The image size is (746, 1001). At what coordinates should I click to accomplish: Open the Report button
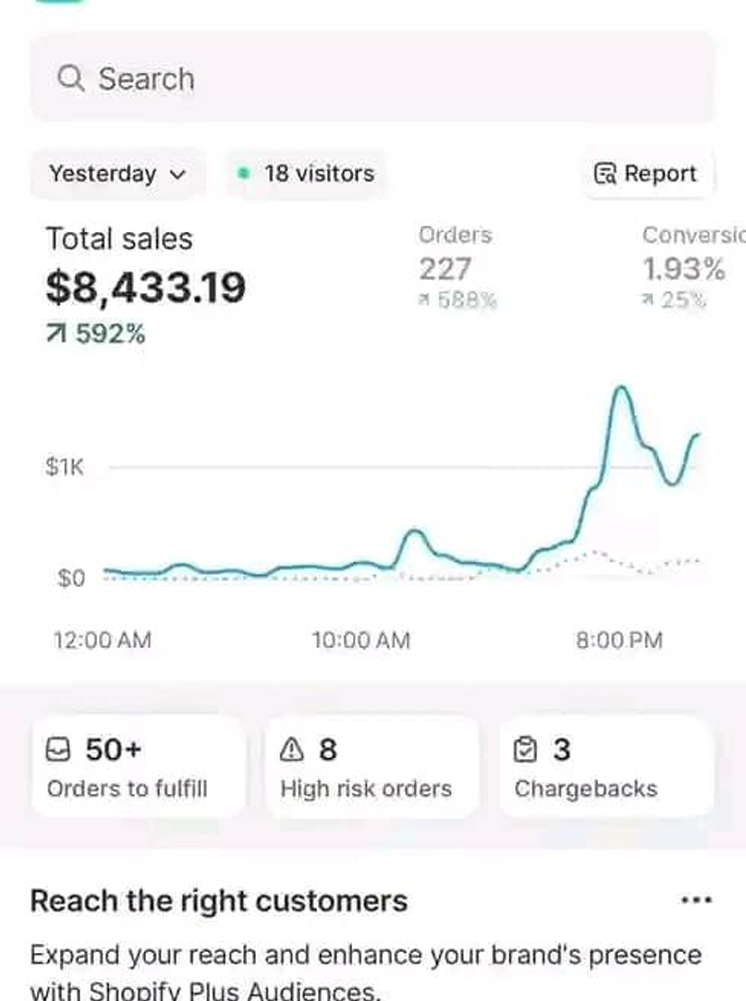[646, 174]
